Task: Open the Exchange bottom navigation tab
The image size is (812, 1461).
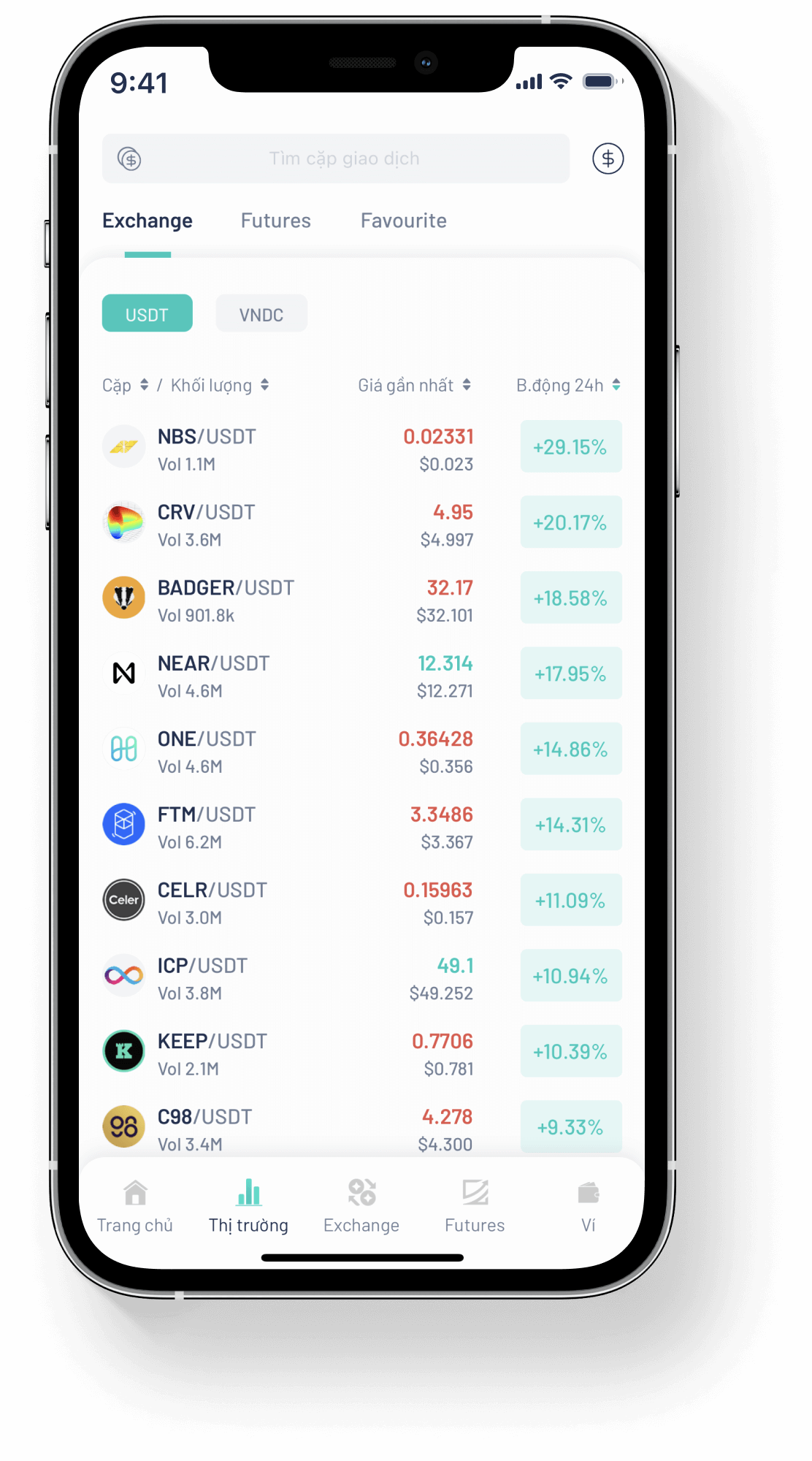Action: point(361,1205)
